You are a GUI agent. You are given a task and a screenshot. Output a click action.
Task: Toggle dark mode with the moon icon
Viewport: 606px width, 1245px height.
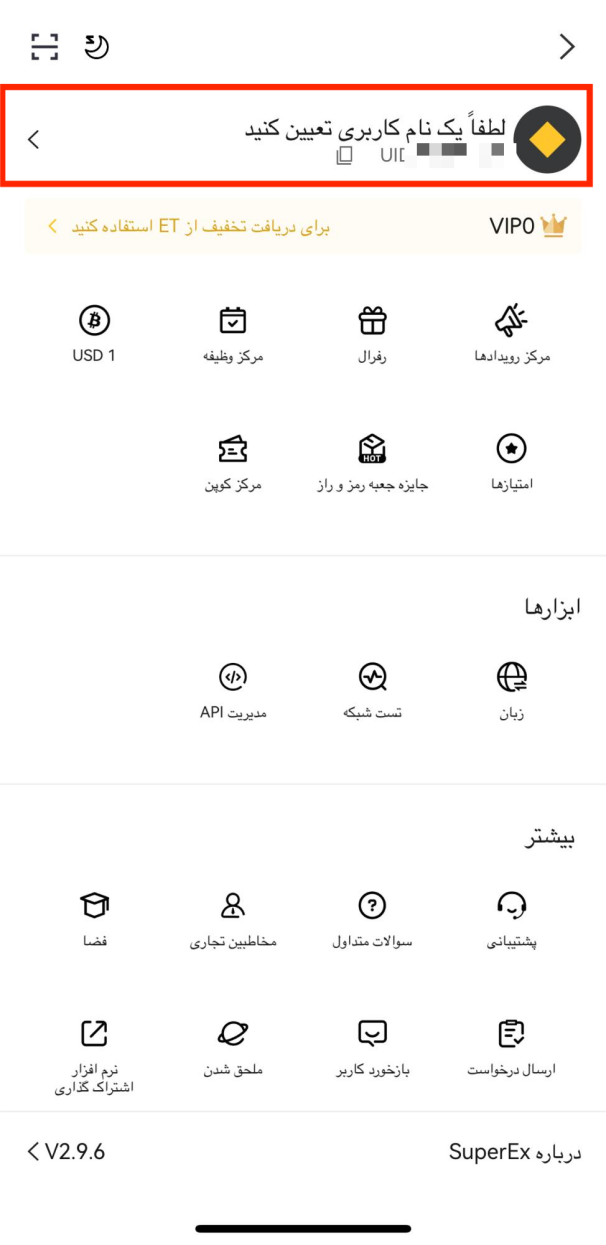95,46
